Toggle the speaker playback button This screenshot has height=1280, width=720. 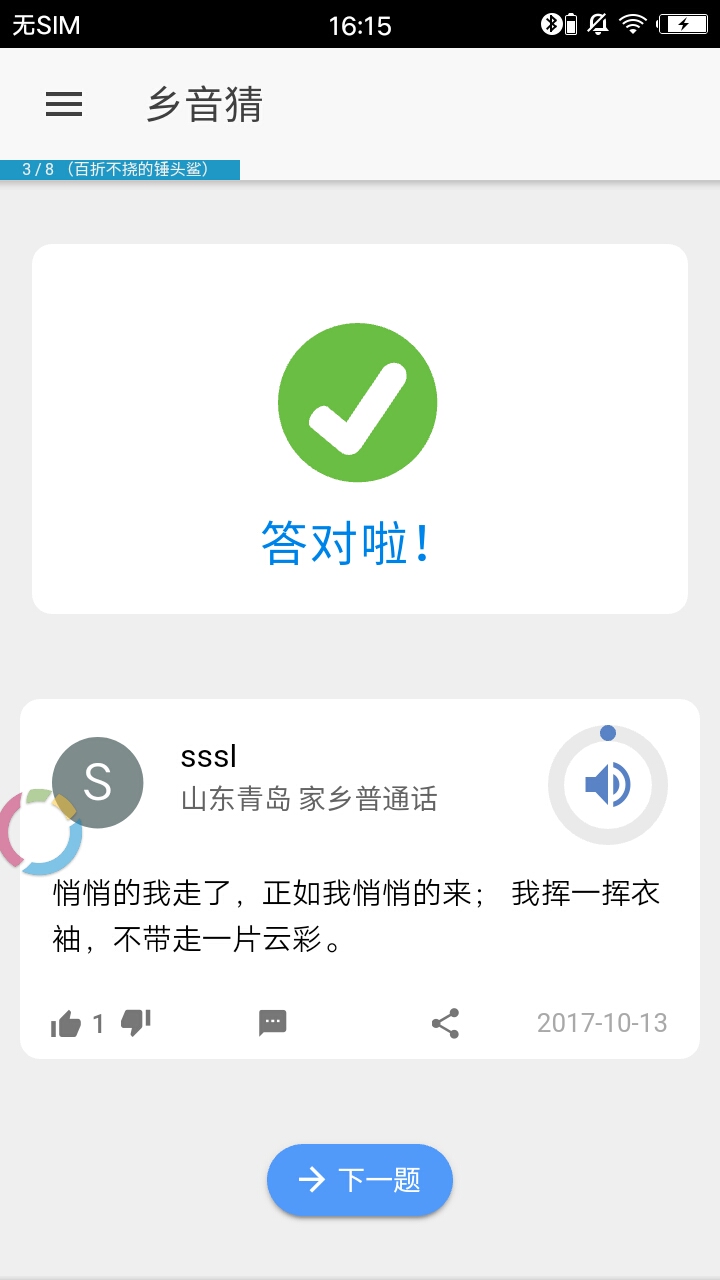point(608,786)
